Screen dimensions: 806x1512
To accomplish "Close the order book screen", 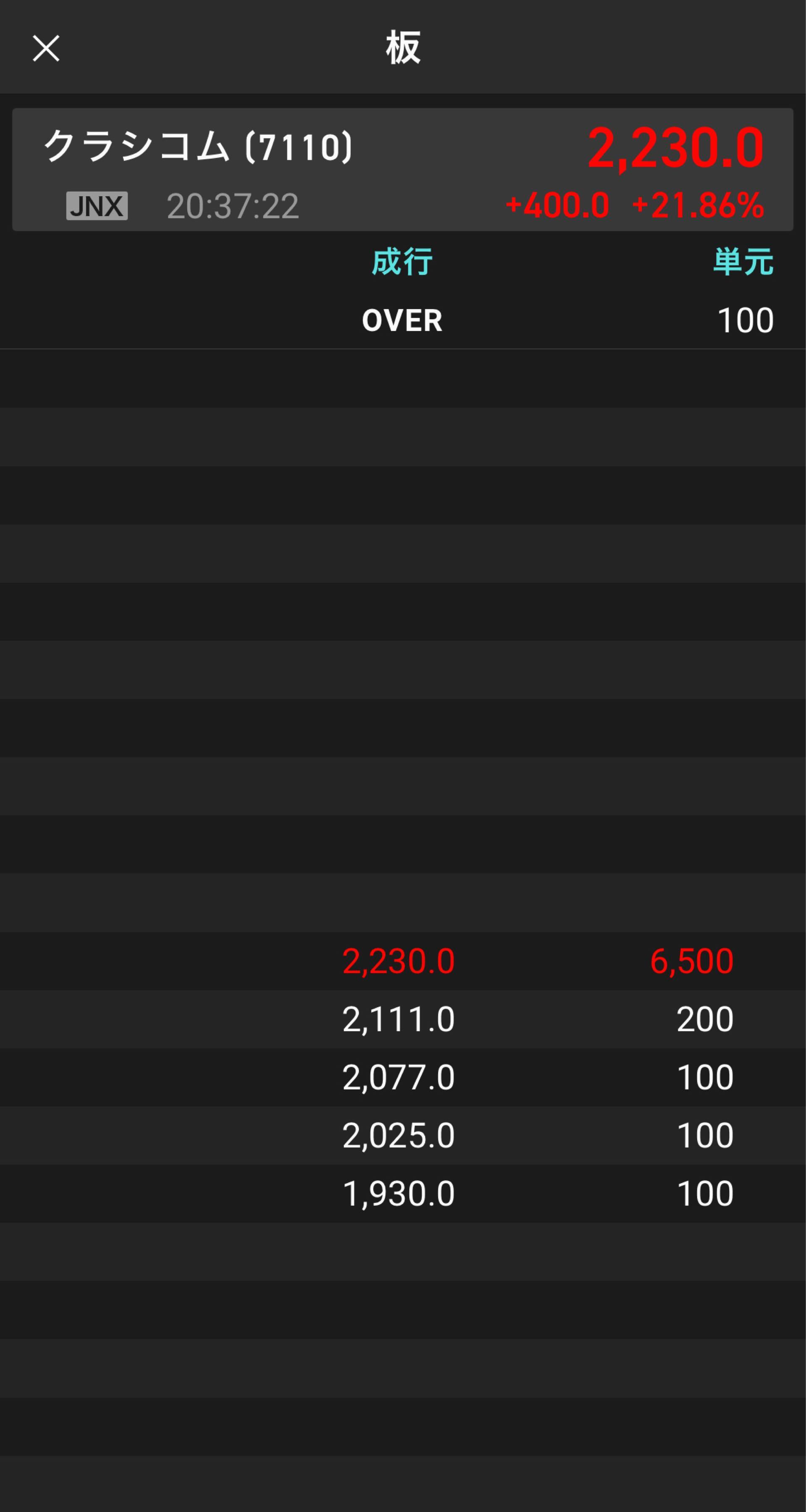I will point(46,48).
